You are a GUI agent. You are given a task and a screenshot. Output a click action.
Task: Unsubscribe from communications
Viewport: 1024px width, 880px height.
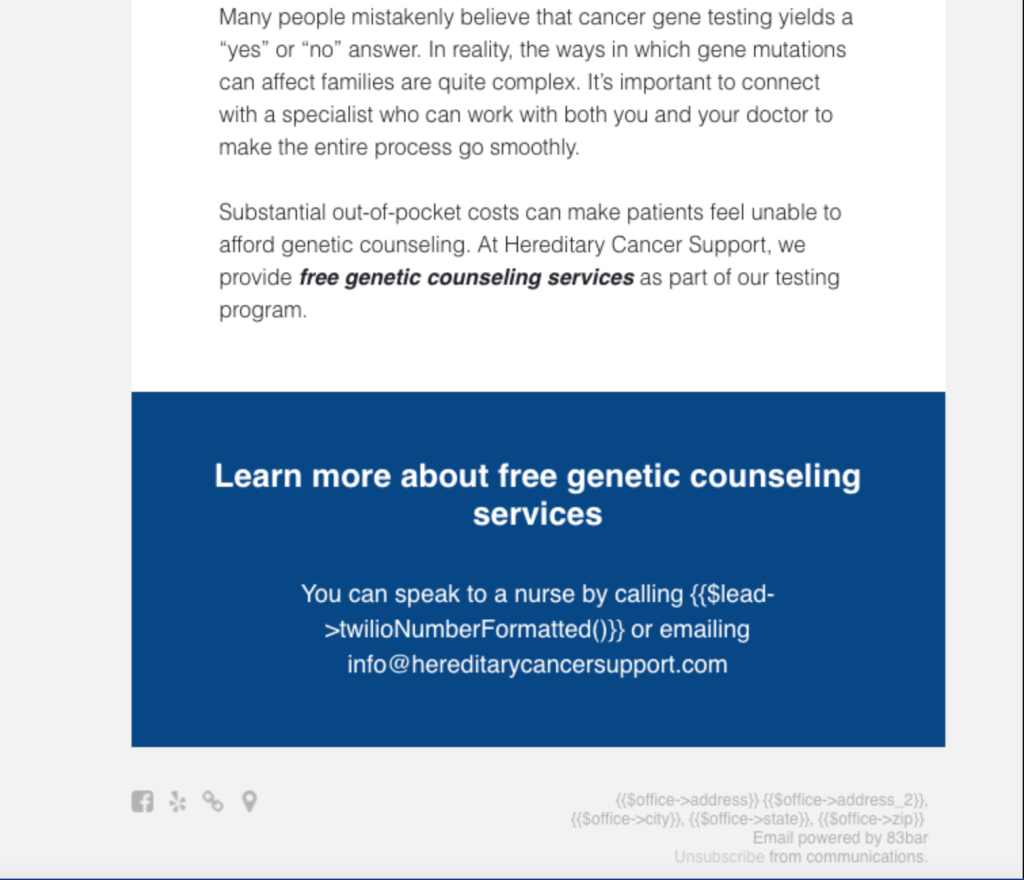(718, 857)
